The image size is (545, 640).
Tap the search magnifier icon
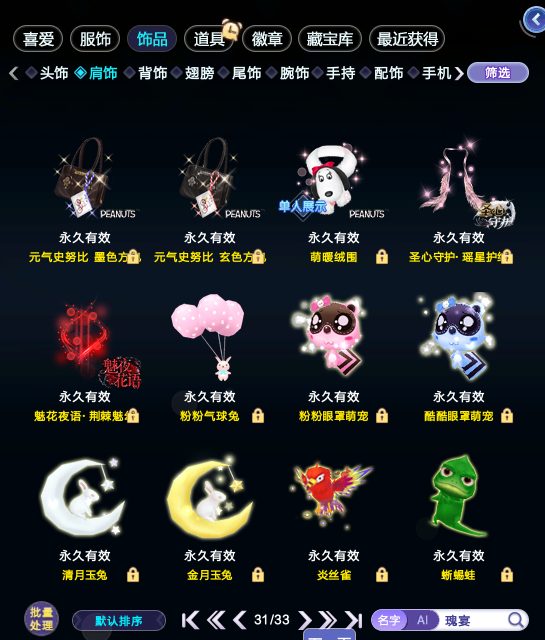(x=516, y=620)
